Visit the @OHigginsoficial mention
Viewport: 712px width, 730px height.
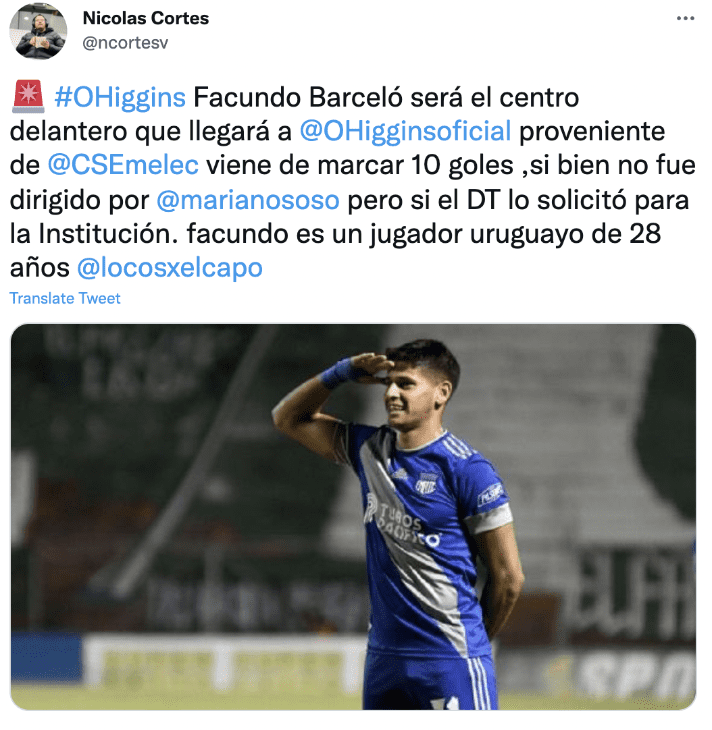point(405,132)
